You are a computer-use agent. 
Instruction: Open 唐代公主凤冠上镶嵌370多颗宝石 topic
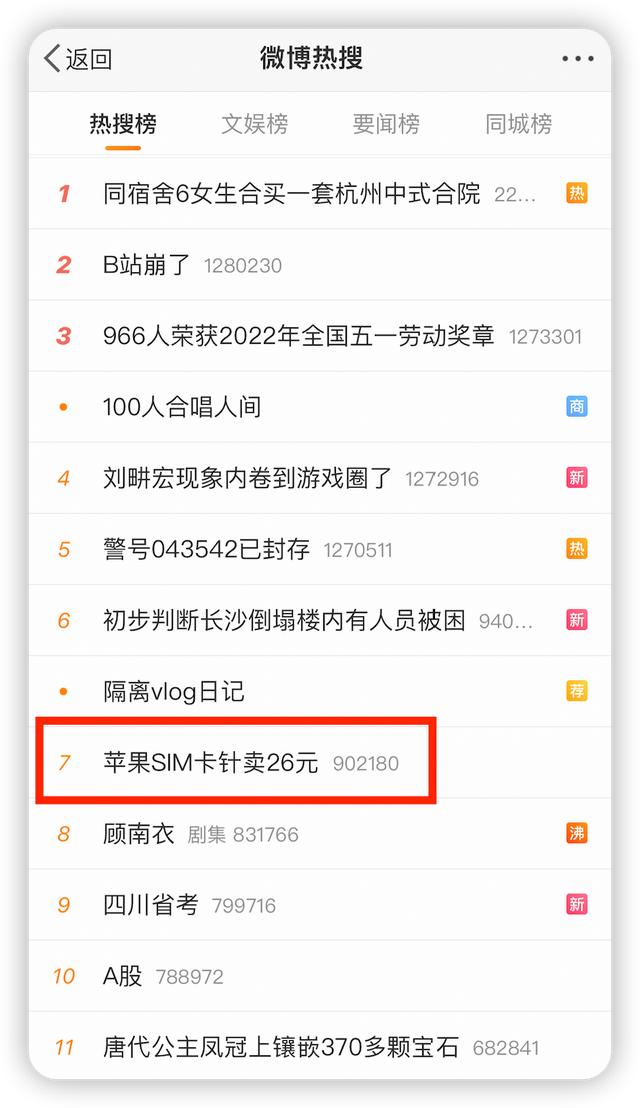320,1047
